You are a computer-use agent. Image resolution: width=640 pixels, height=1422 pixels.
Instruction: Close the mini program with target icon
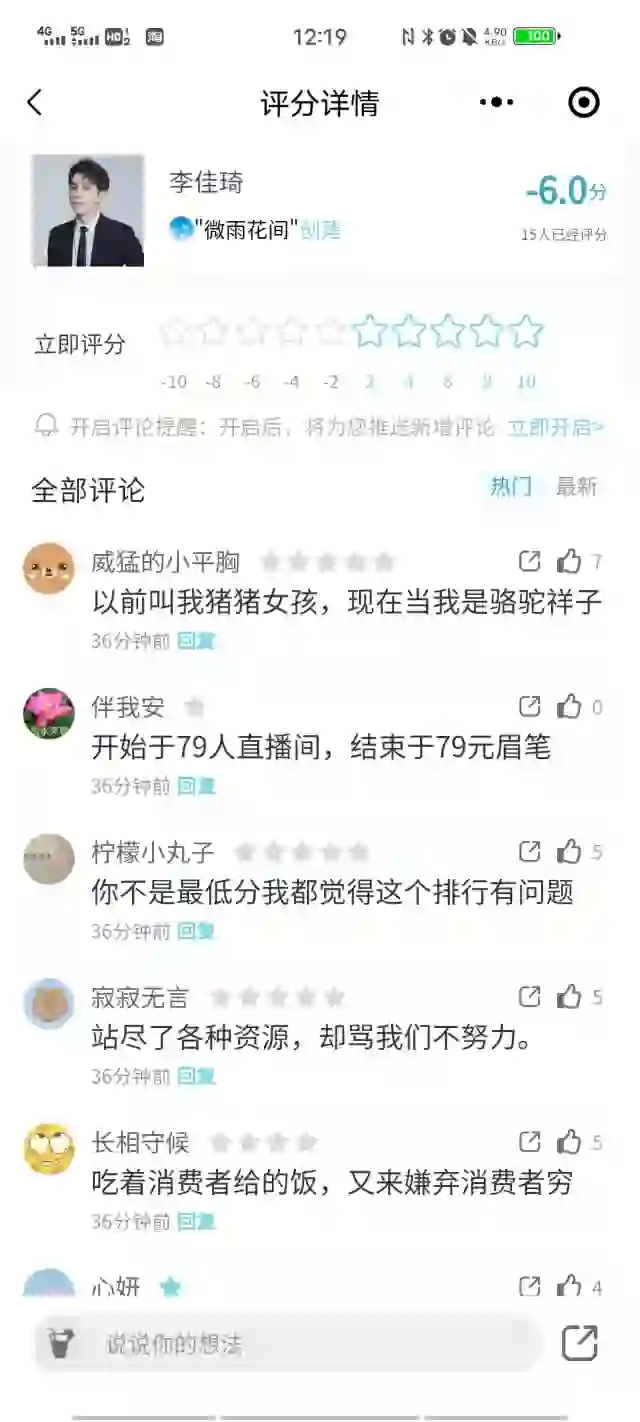(x=584, y=102)
